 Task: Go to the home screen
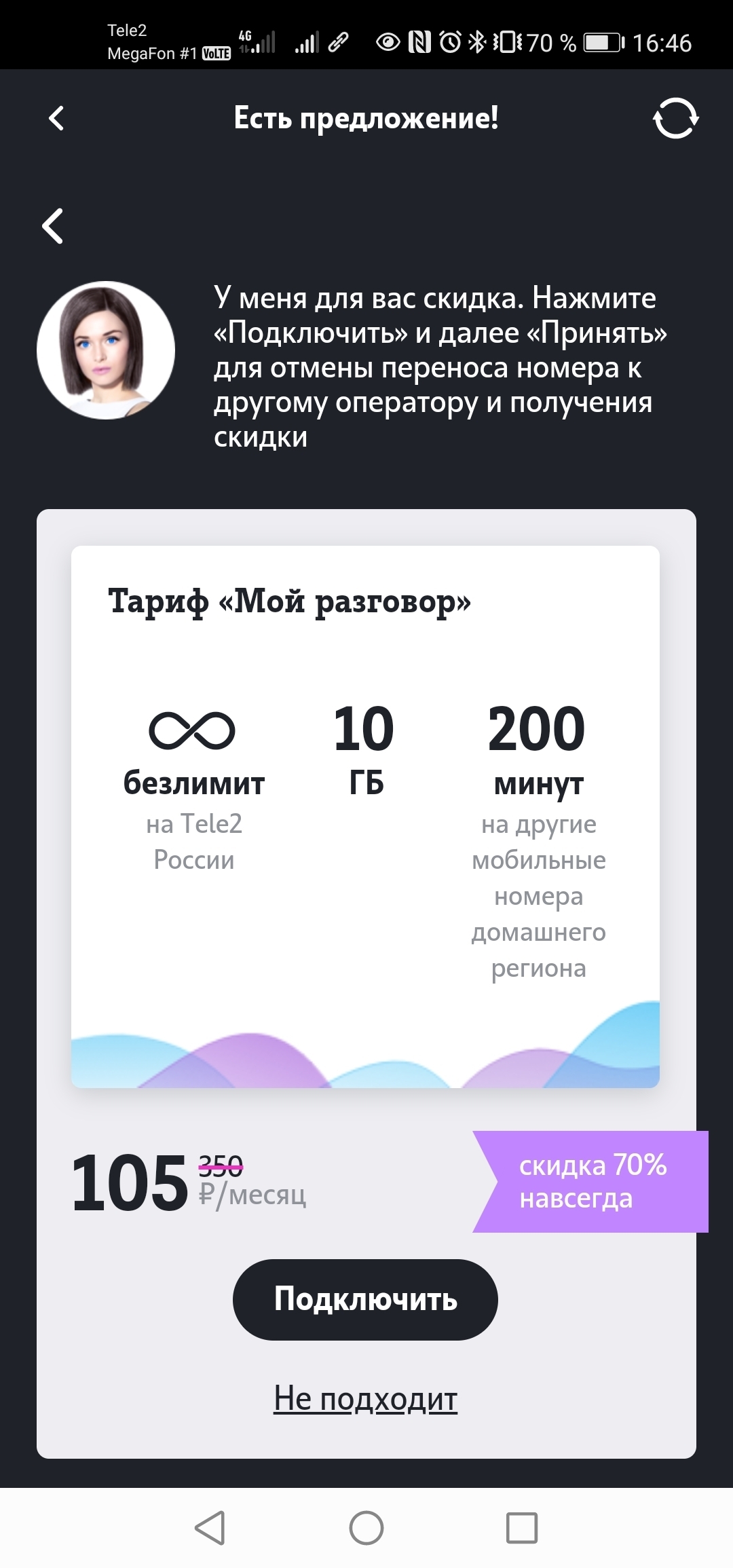tap(366, 1528)
